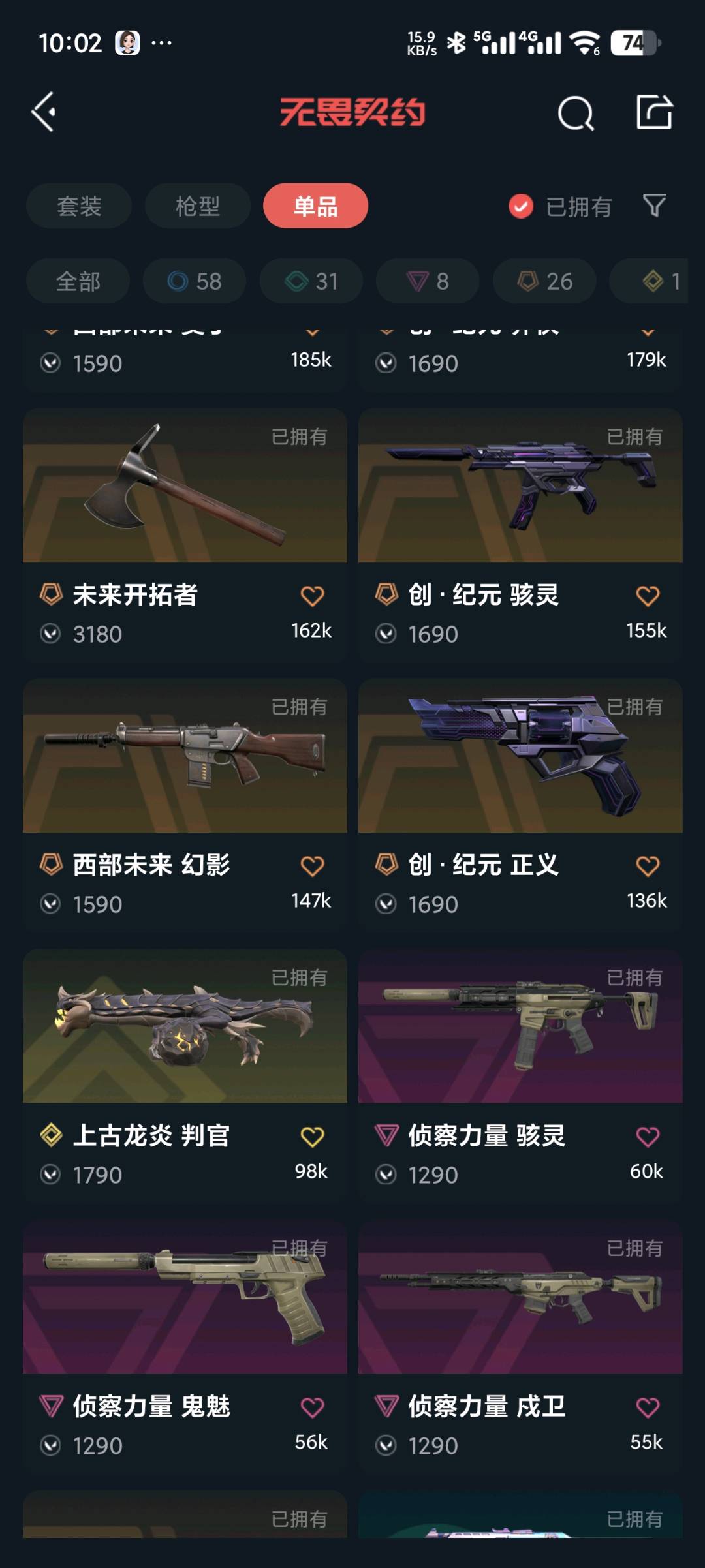Viewport: 705px width, 1568px height.
Task: Open the search icon
Action: [x=576, y=114]
